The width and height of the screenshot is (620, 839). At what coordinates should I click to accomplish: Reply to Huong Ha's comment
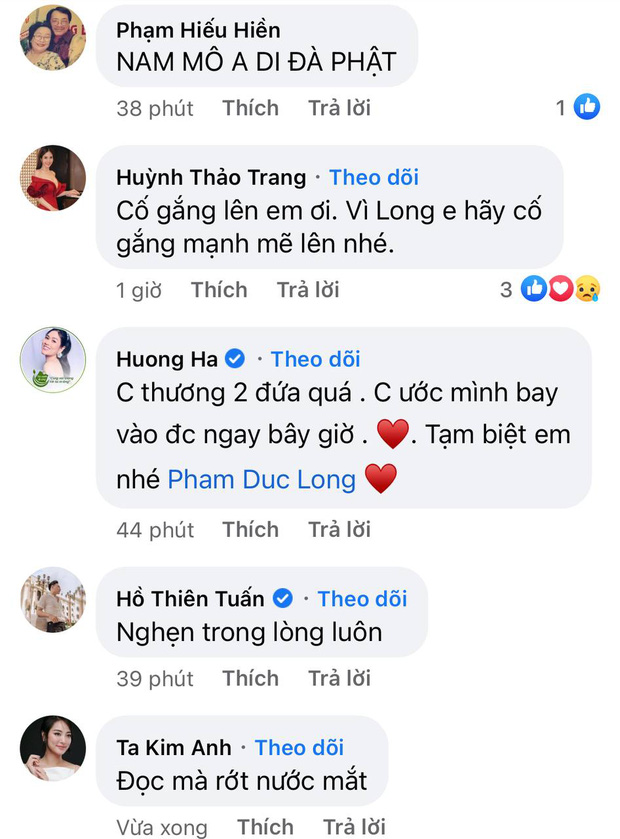tap(339, 529)
